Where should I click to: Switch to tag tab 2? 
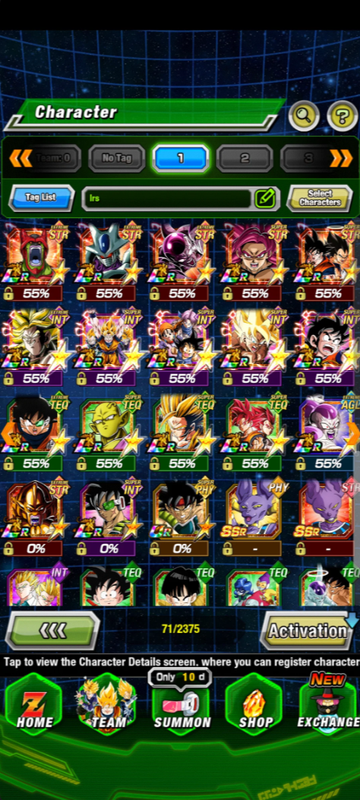coord(244,158)
